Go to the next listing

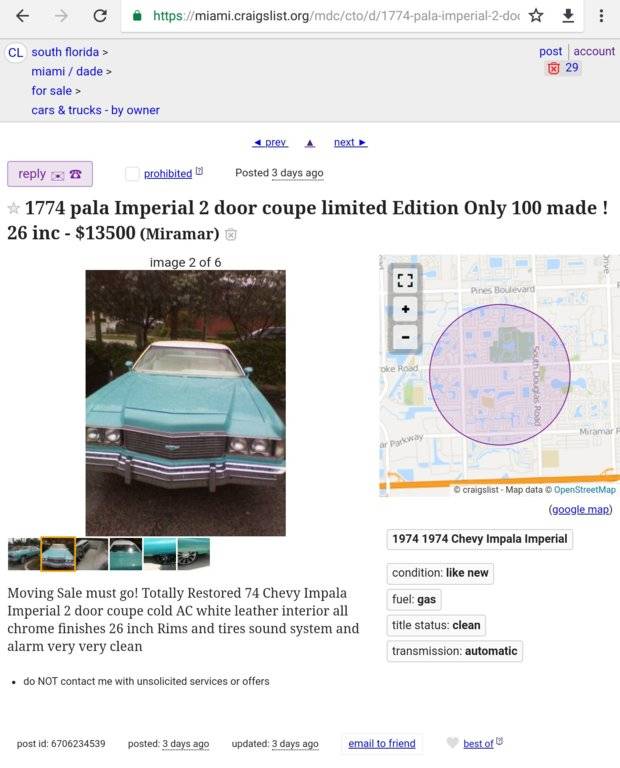point(350,143)
